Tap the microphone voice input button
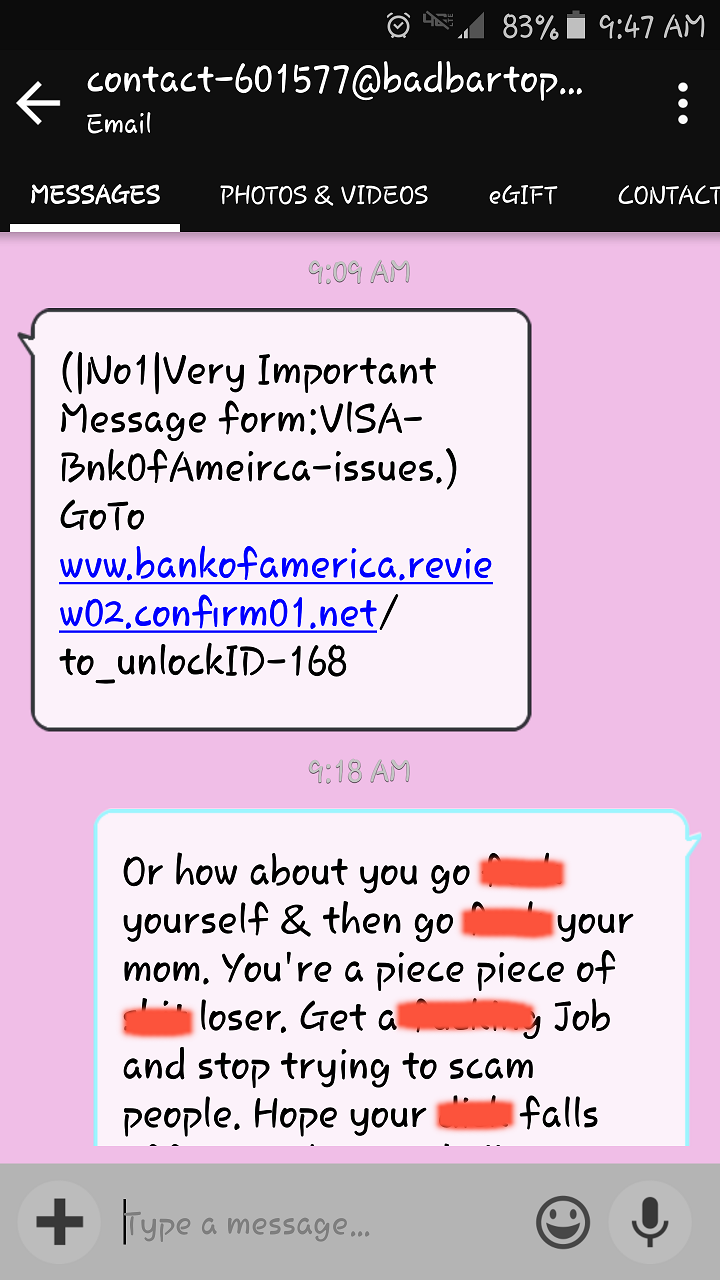 [x=650, y=1222]
